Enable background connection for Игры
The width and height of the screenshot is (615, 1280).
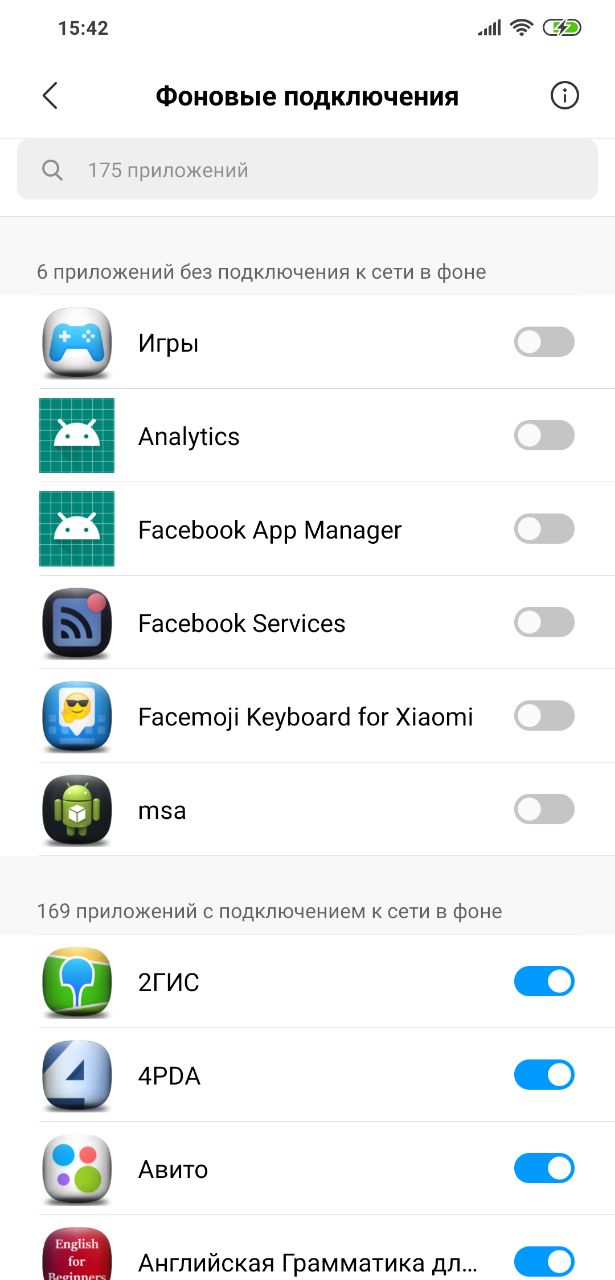[x=544, y=342]
